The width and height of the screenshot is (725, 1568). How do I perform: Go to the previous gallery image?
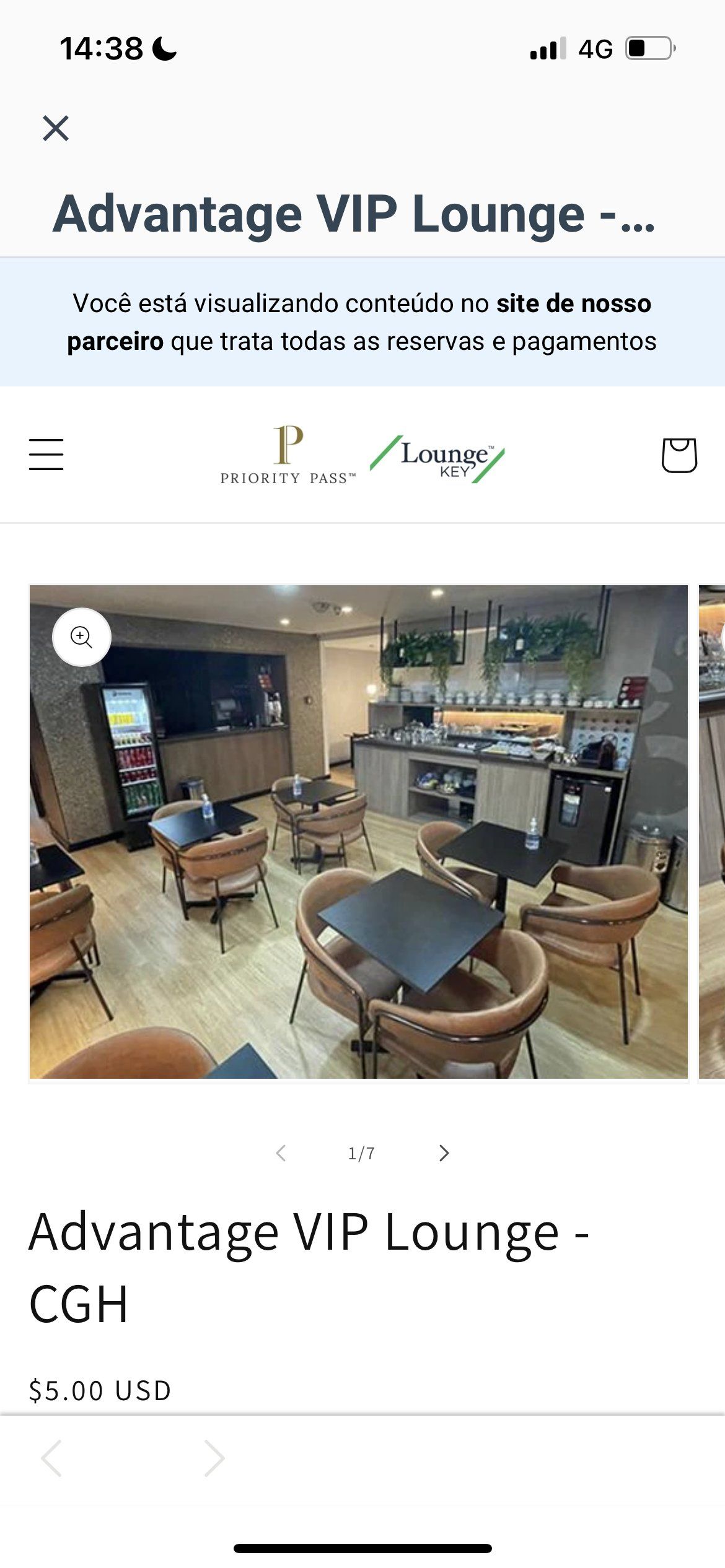coord(281,1153)
